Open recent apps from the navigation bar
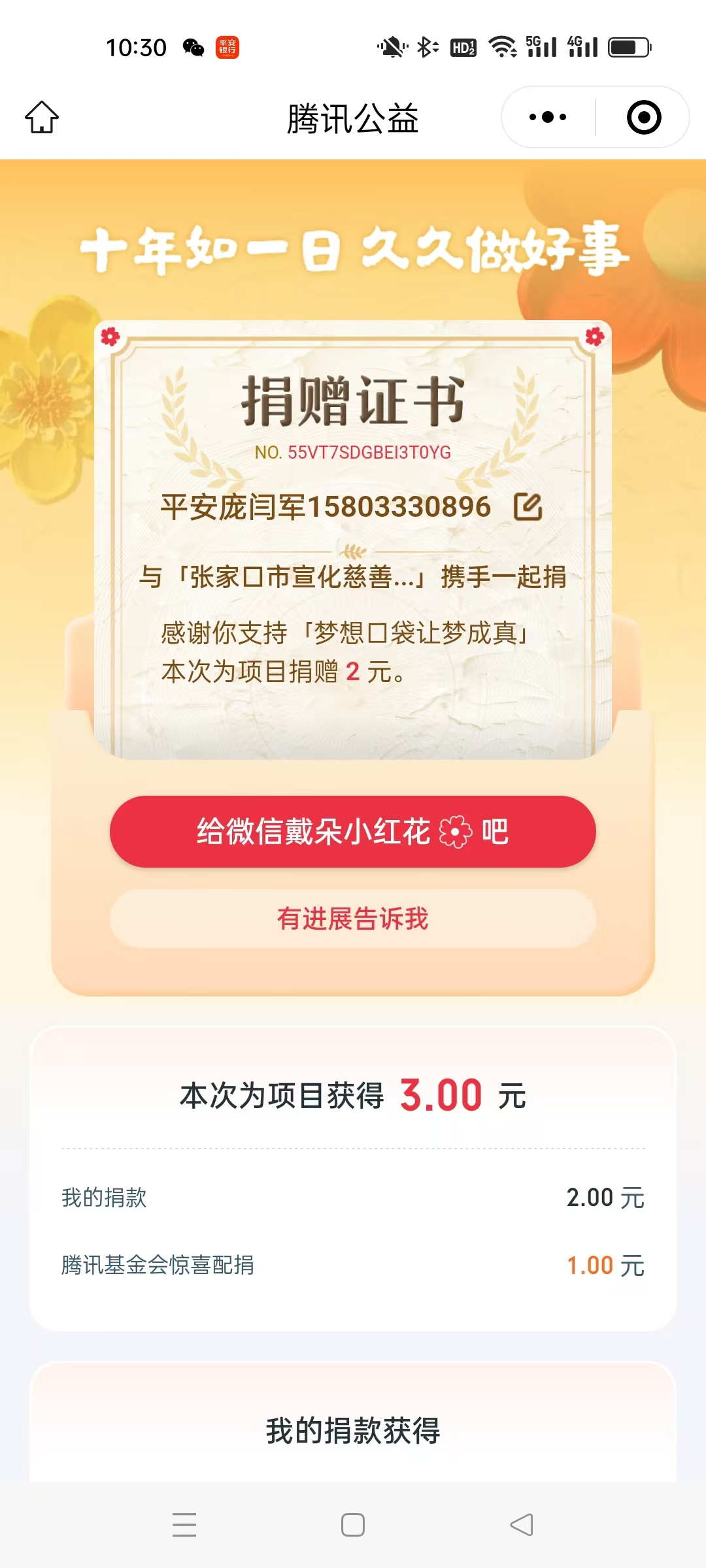Image resolution: width=706 pixels, height=1568 pixels. [x=184, y=1525]
